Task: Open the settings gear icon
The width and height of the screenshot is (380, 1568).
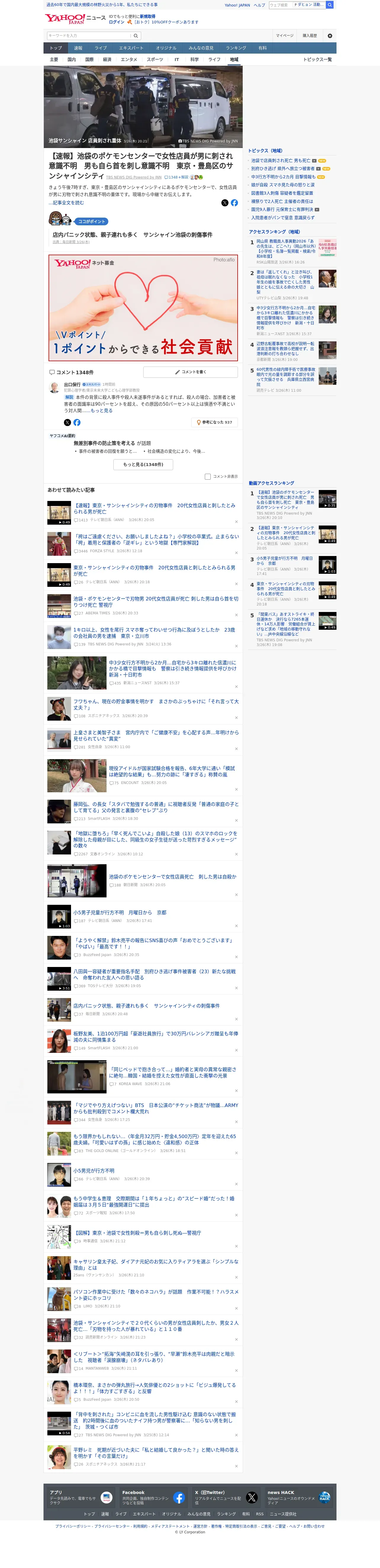Action: click(329, 35)
